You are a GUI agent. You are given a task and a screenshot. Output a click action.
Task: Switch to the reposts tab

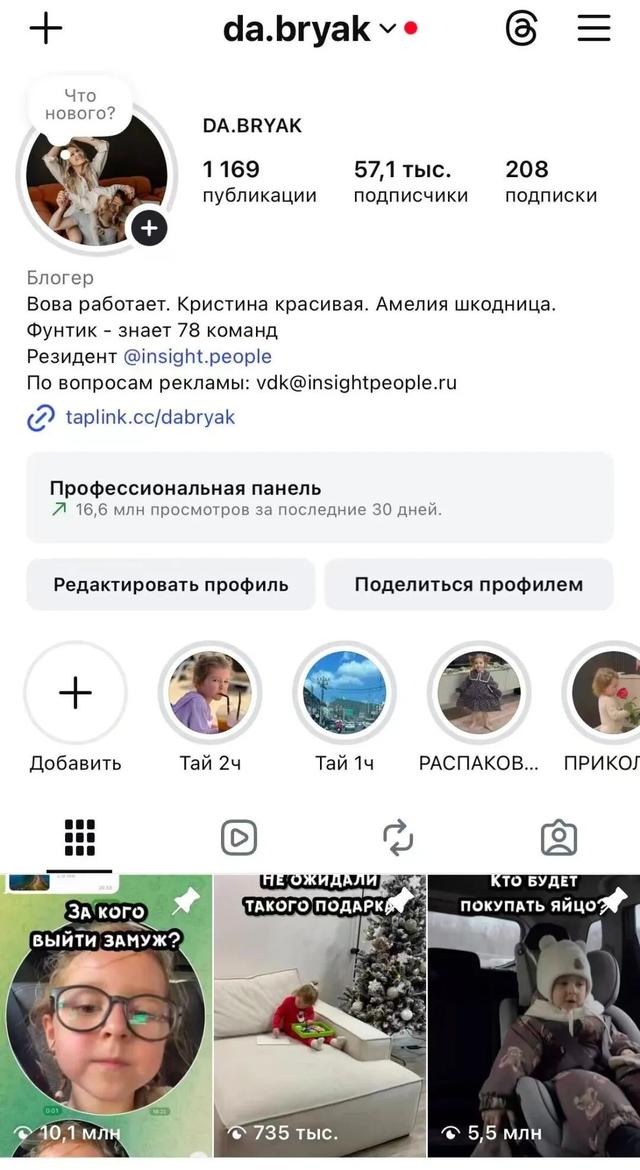point(398,838)
